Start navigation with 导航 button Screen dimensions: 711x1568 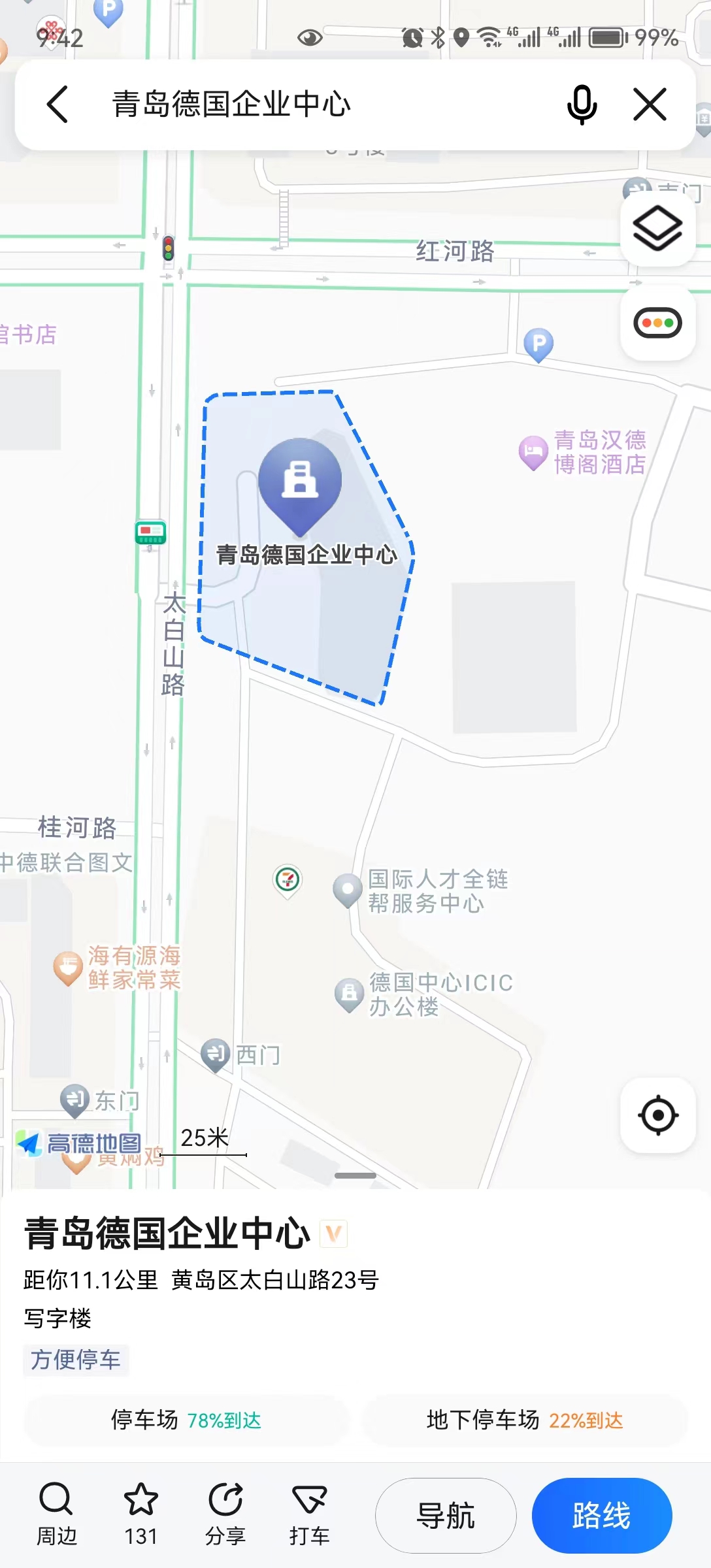pyautogui.click(x=446, y=1516)
